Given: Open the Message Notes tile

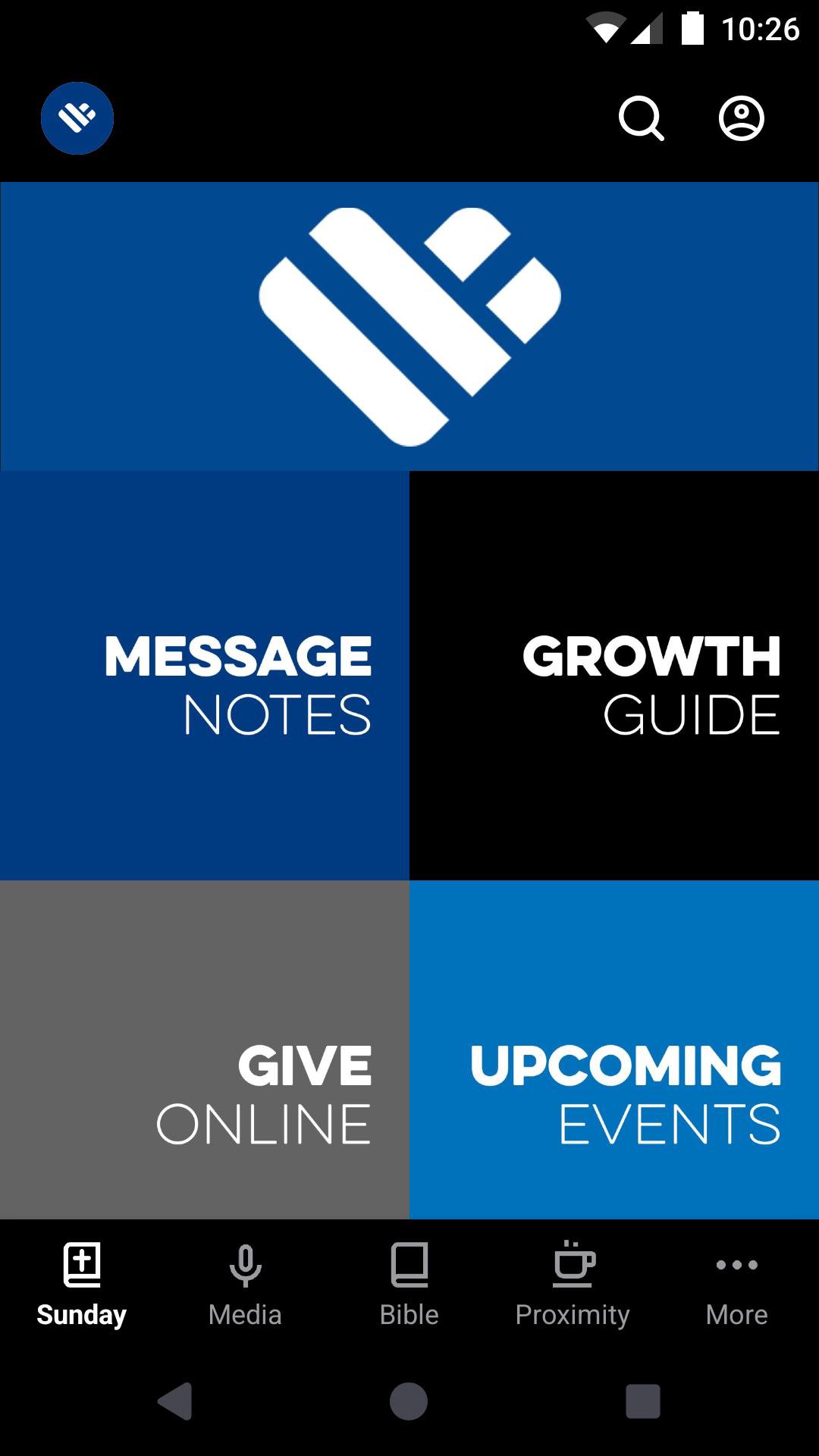Looking at the screenshot, I should 205,675.
